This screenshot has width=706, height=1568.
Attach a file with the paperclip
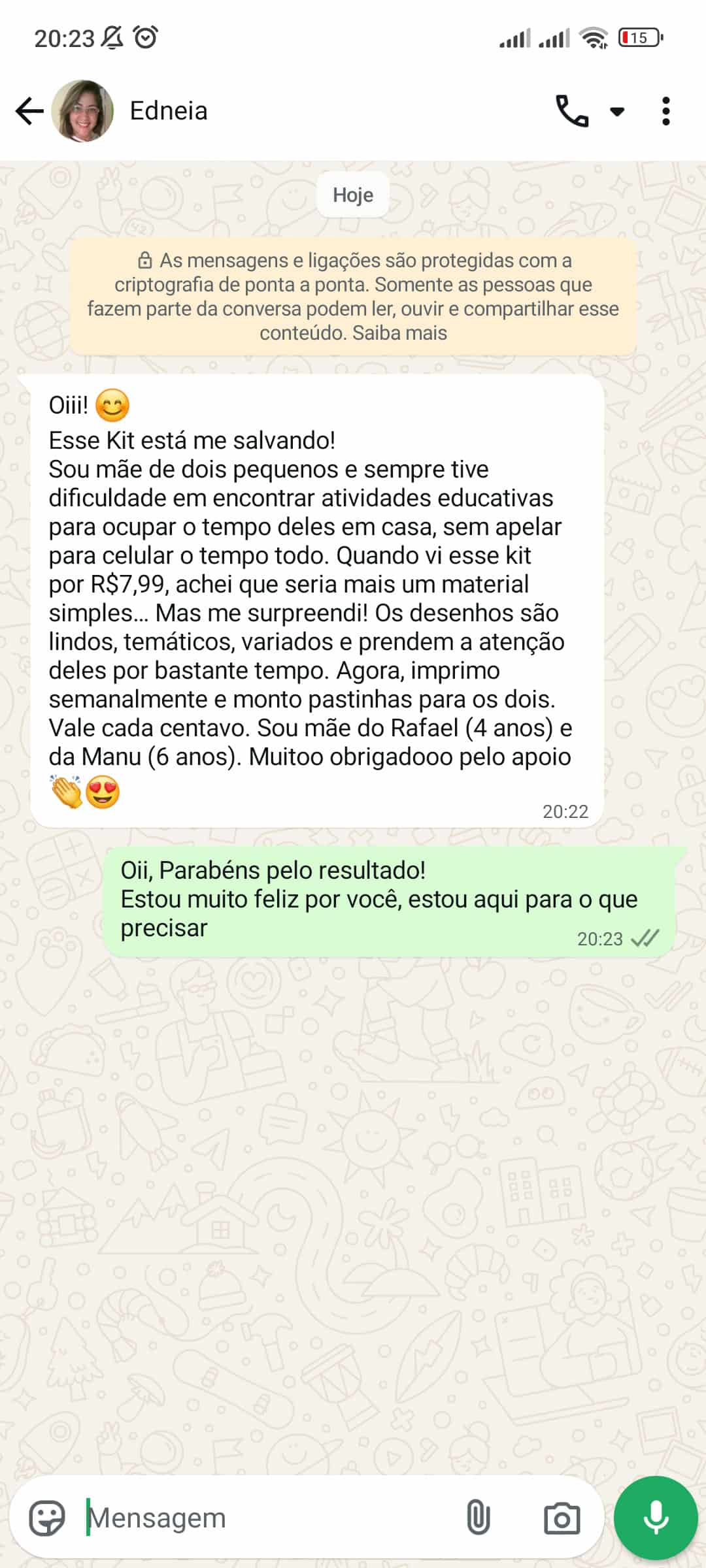(478, 1518)
